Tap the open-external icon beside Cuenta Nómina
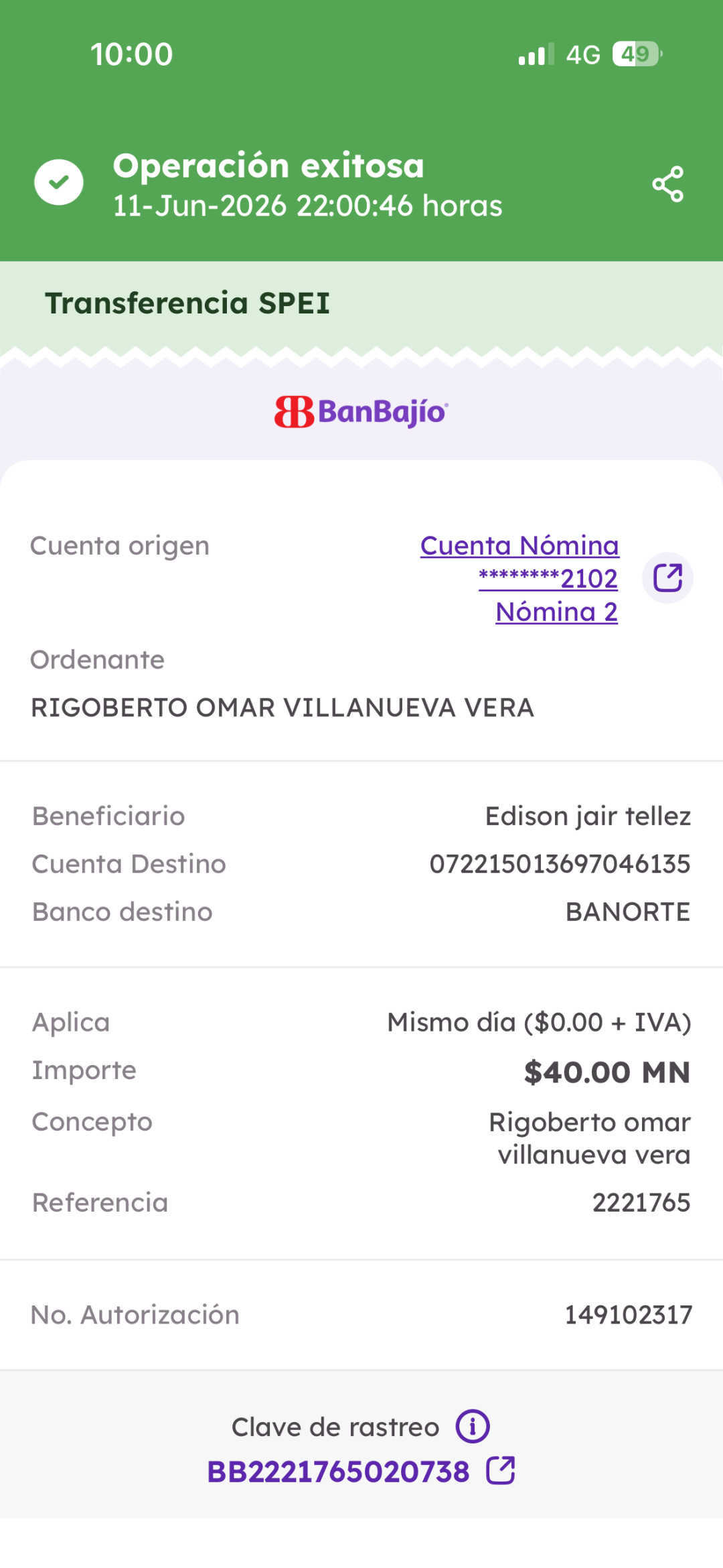Image resolution: width=723 pixels, height=1568 pixels. point(667,578)
